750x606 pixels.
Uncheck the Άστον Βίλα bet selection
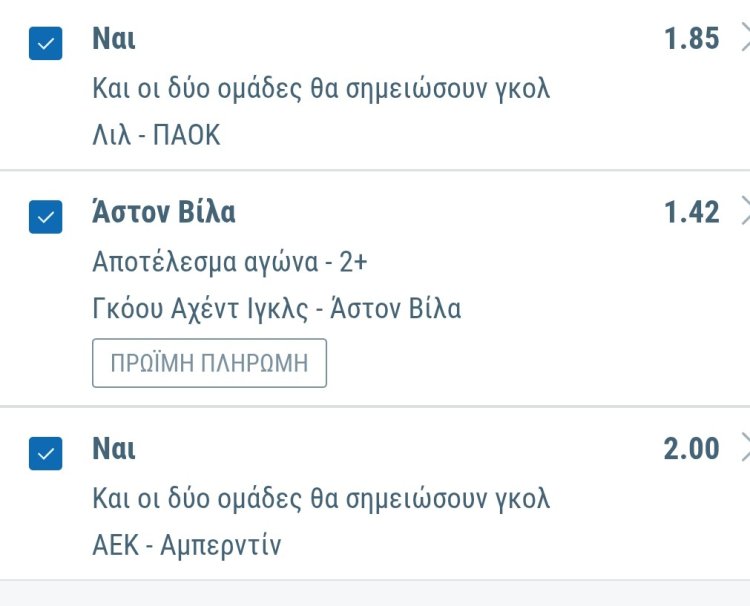tap(46, 216)
